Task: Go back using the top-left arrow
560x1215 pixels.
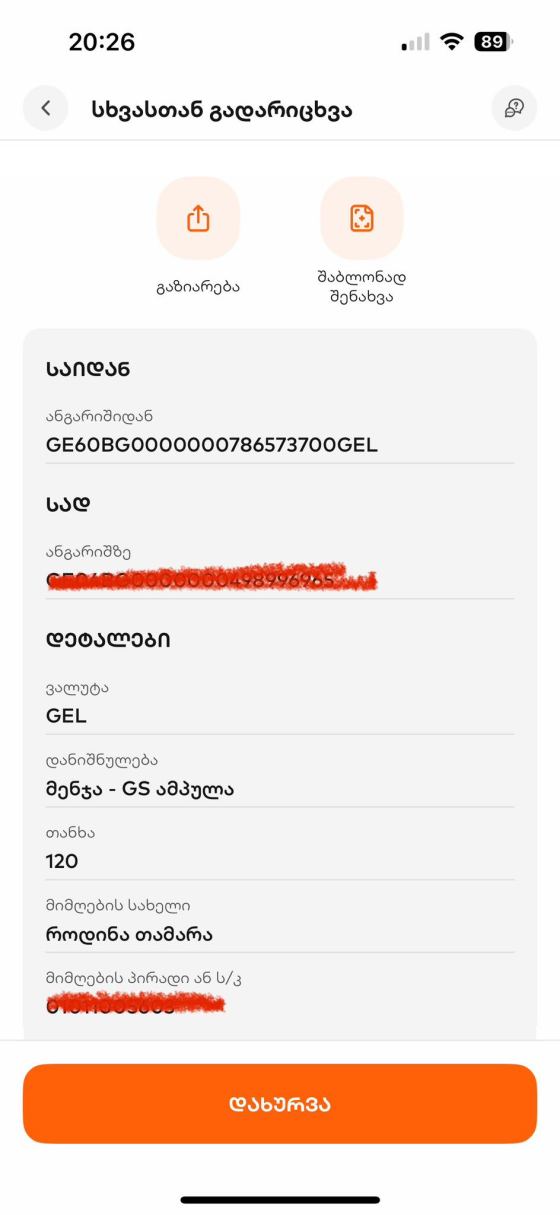Action: (45, 108)
